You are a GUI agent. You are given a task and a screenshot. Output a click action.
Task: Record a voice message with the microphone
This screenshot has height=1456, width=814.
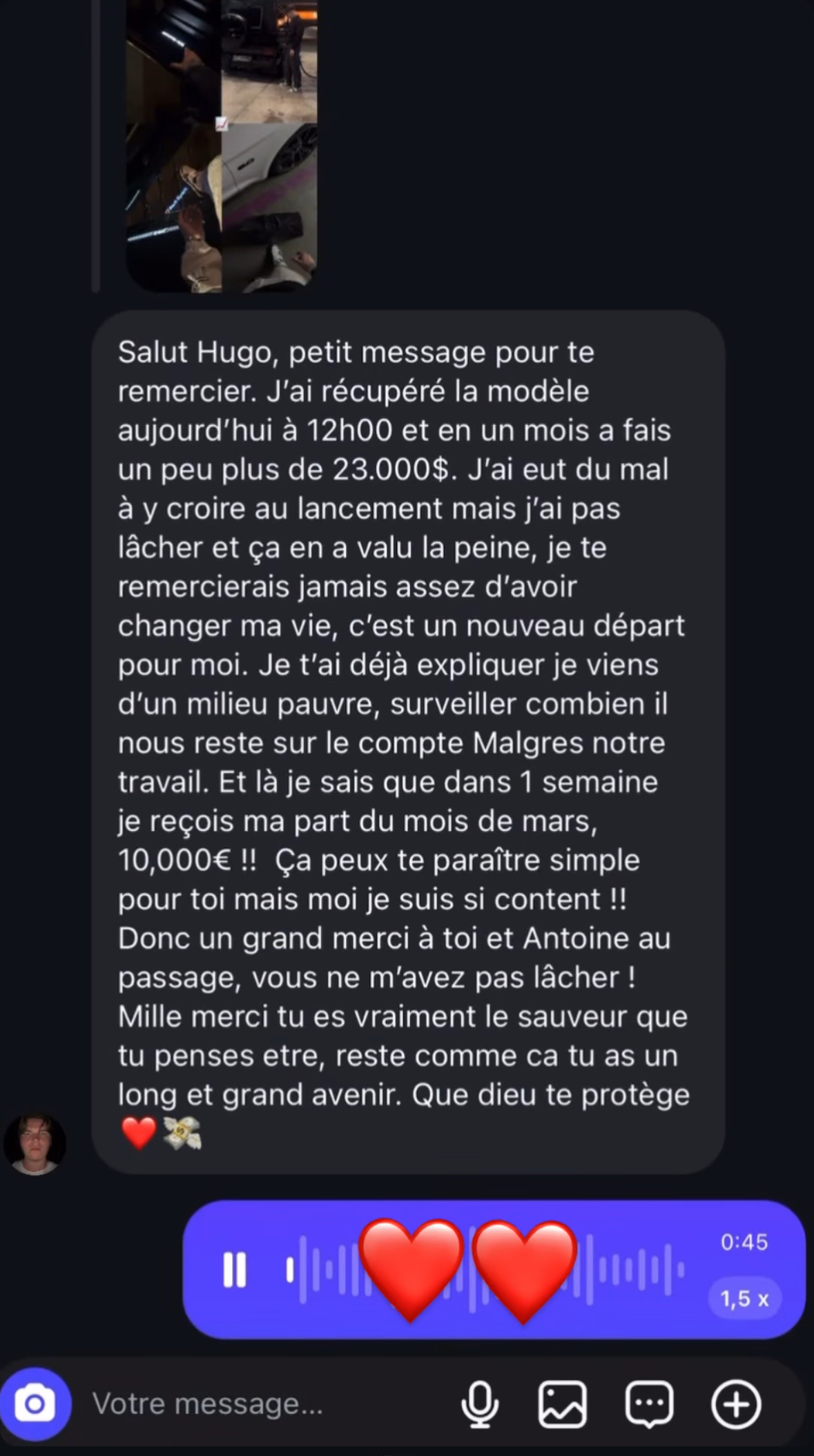480,1404
